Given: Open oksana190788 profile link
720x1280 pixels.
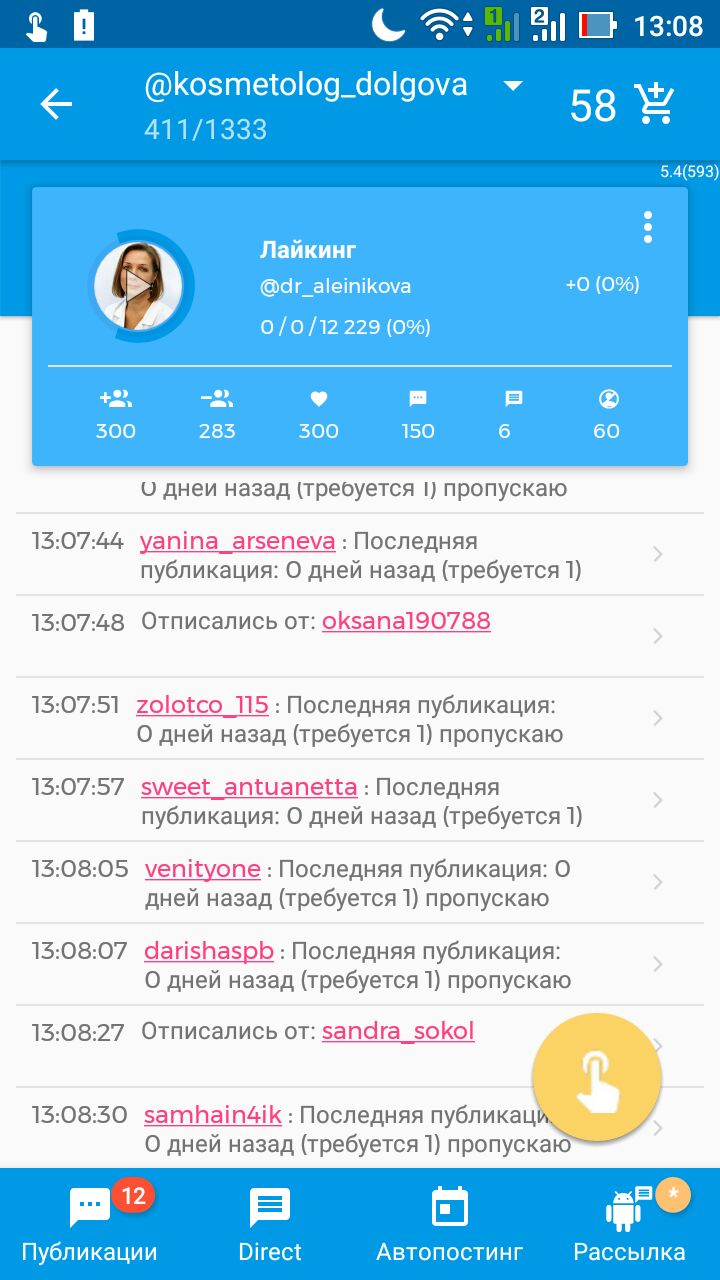Looking at the screenshot, I should (406, 621).
